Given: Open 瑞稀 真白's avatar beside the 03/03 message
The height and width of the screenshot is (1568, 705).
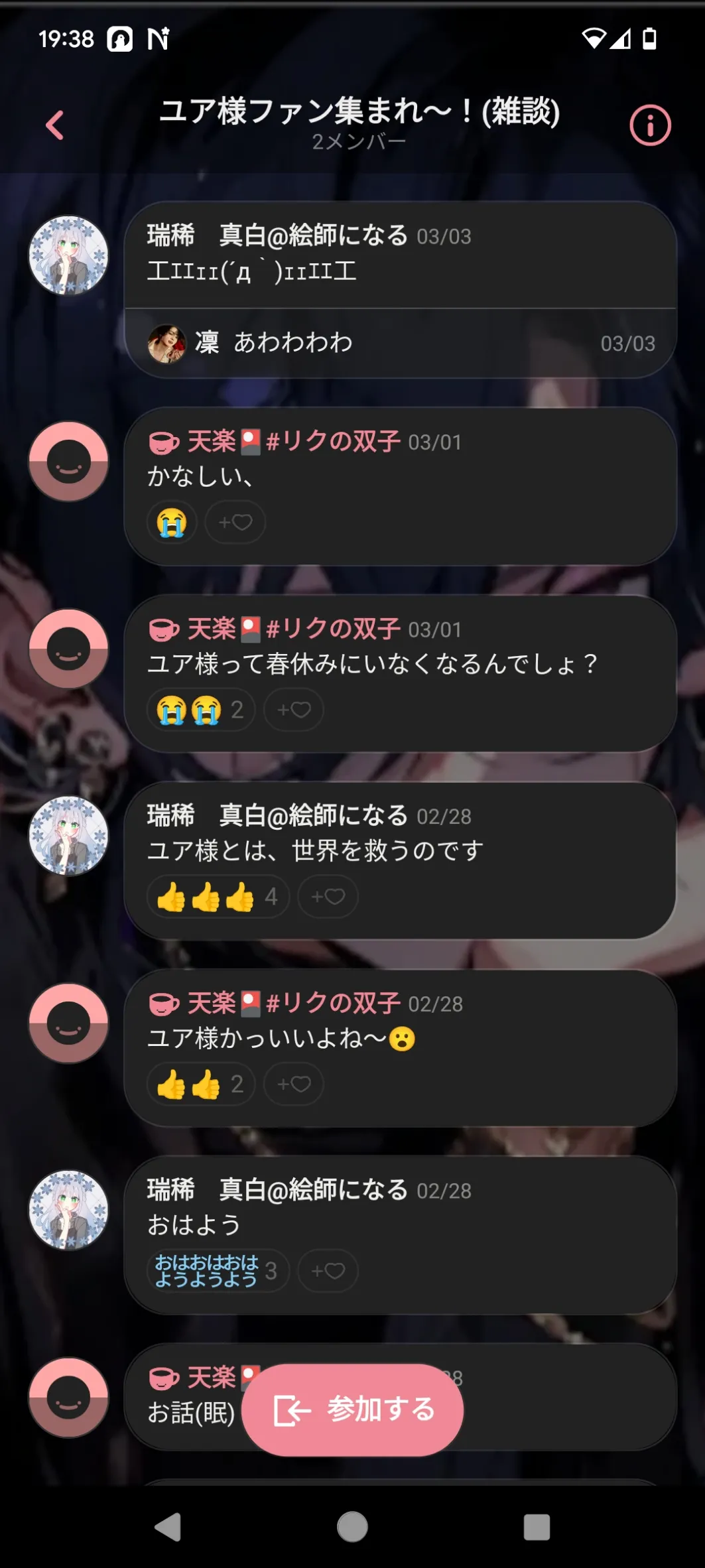Looking at the screenshot, I should pyautogui.click(x=68, y=255).
